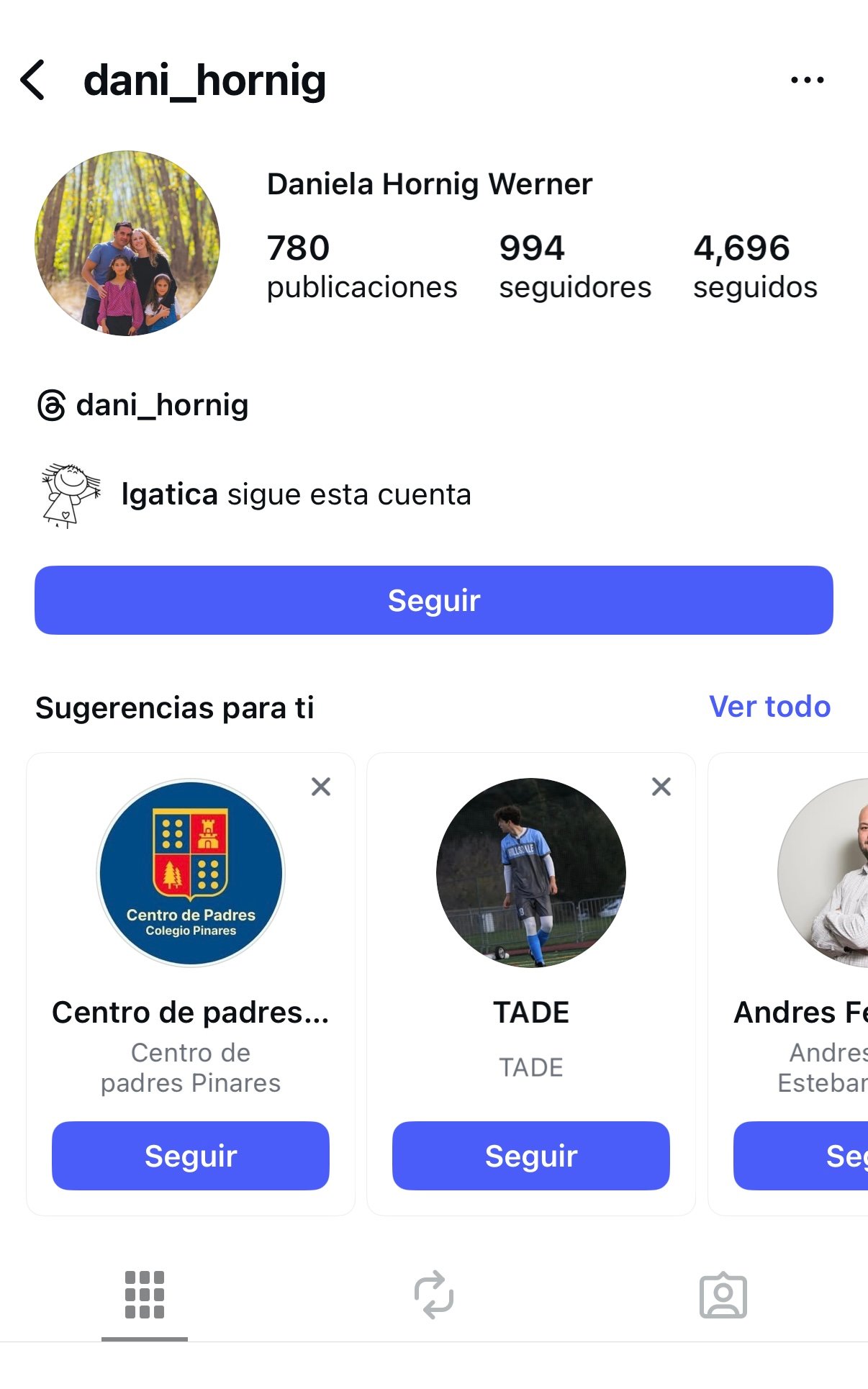Open TADE suggested profile
This screenshot has height=1389, width=868.
[x=530, y=873]
